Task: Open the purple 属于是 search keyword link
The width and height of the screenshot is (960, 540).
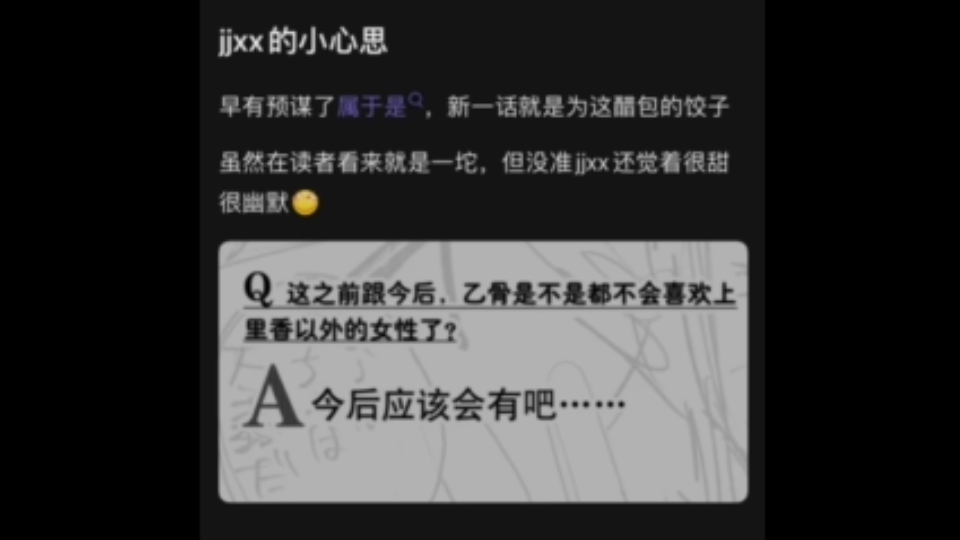Action: 375,107
